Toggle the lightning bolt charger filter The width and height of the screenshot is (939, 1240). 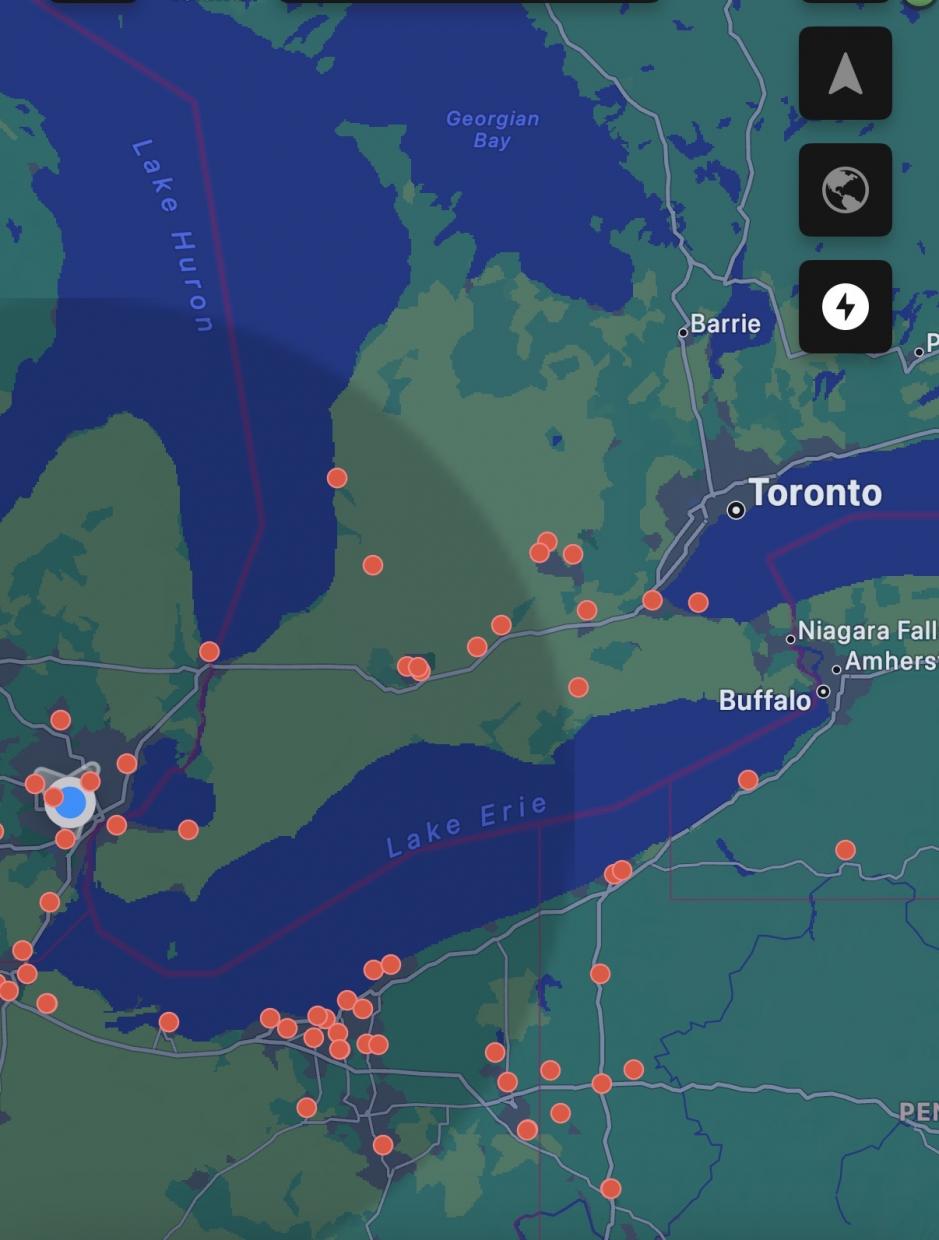845,307
